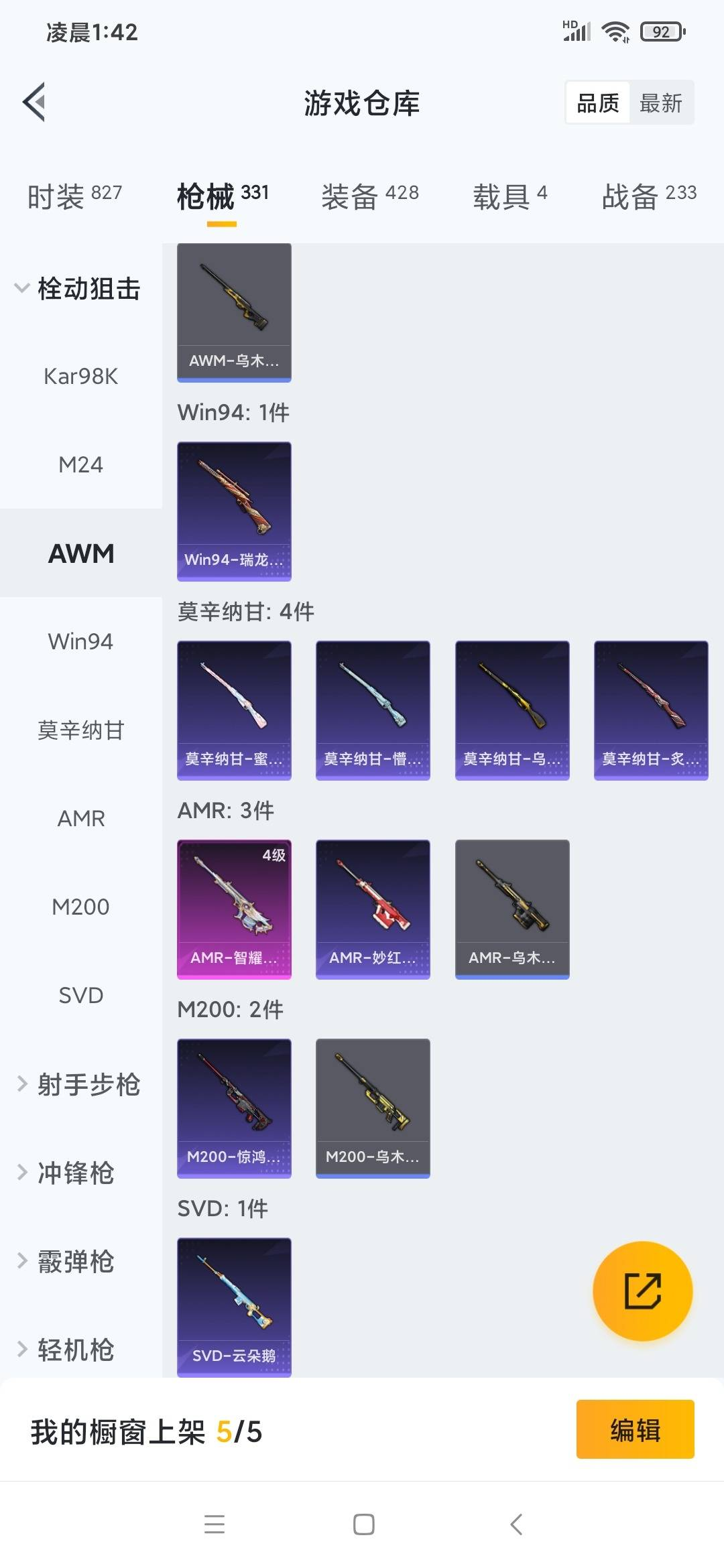Image resolution: width=724 pixels, height=1568 pixels.
Task: Expand the 射手步枪 category
Action: (79, 1084)
